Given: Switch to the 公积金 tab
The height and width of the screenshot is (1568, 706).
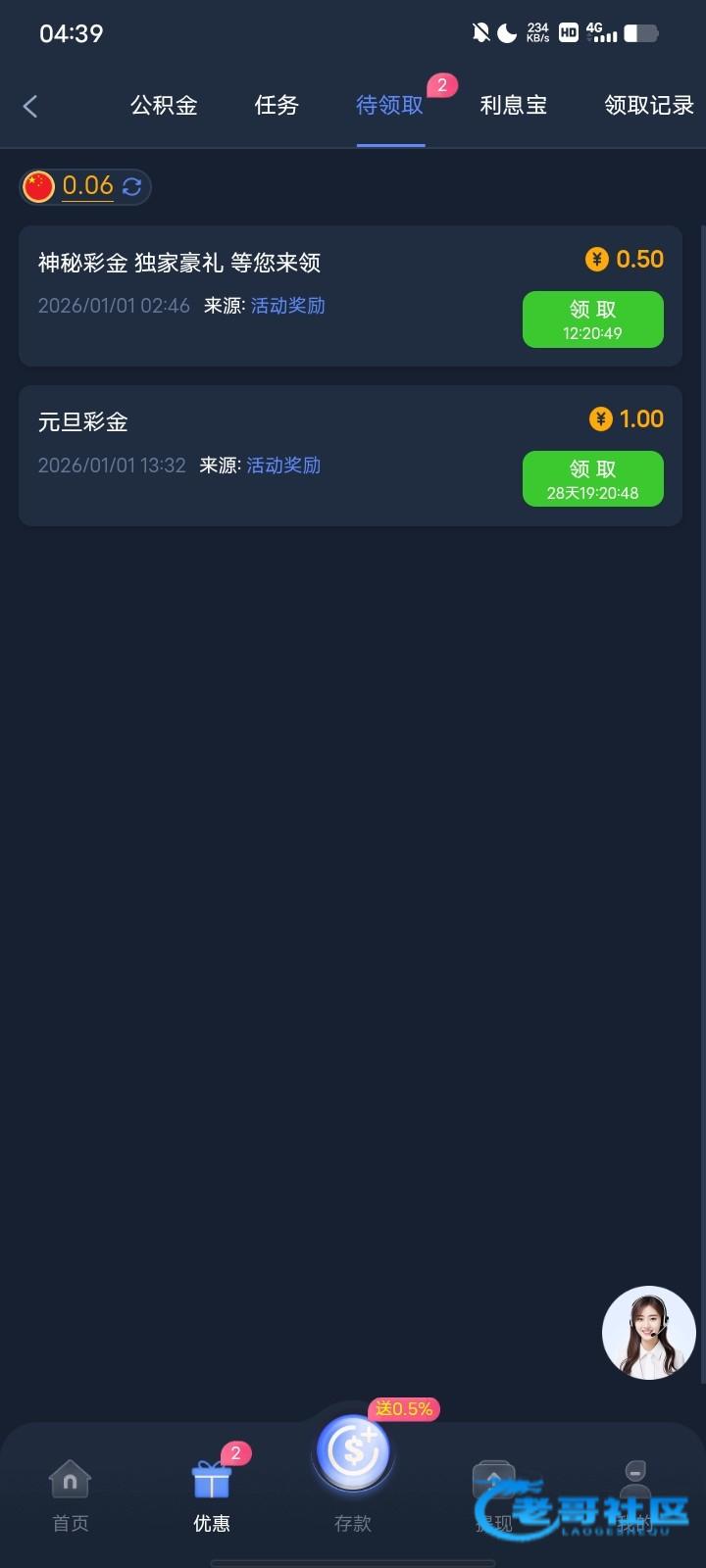Looking at the screenshot, I should 164,106.
